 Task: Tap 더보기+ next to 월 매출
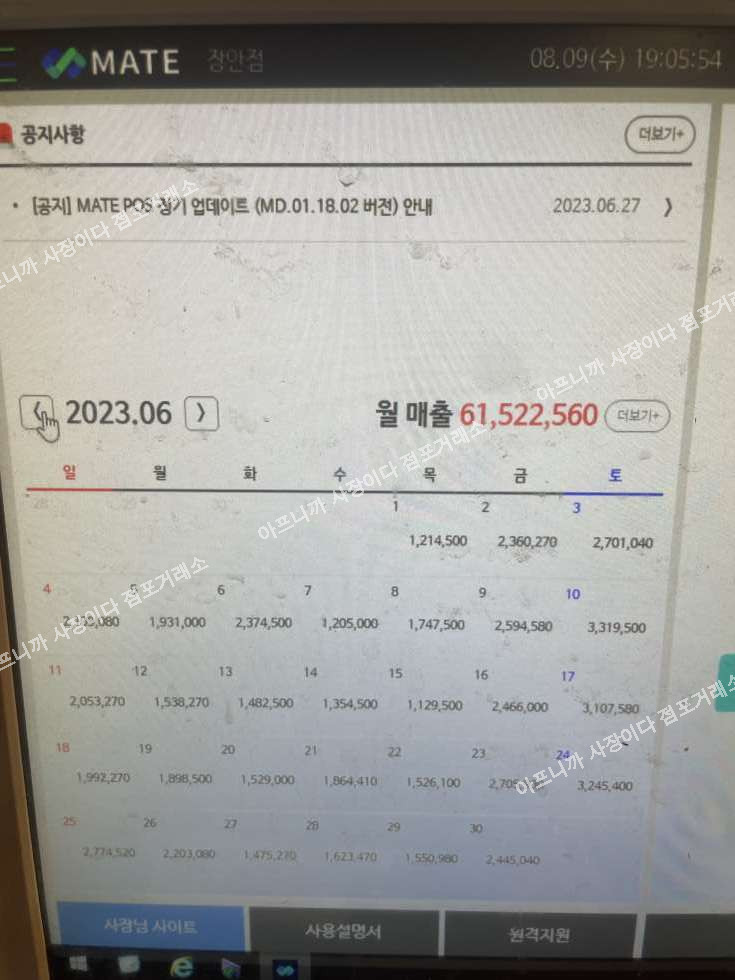[x=637, y=415]
